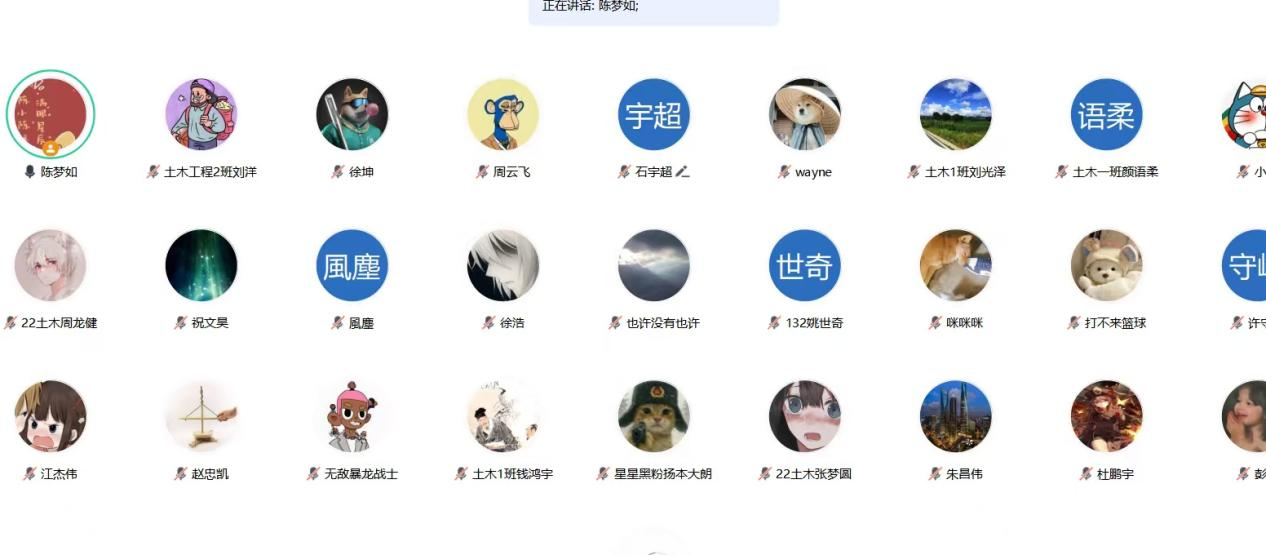Open 石宇超's participant avatar
This screenshot has height=555, width=1266.
click(x=654, y=114)
